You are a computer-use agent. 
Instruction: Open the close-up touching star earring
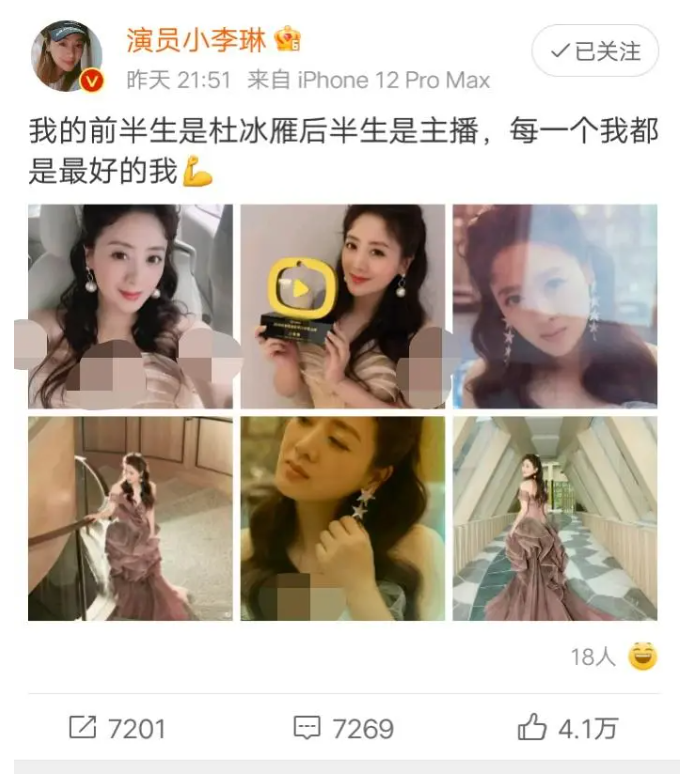click(x=342, y=518)
